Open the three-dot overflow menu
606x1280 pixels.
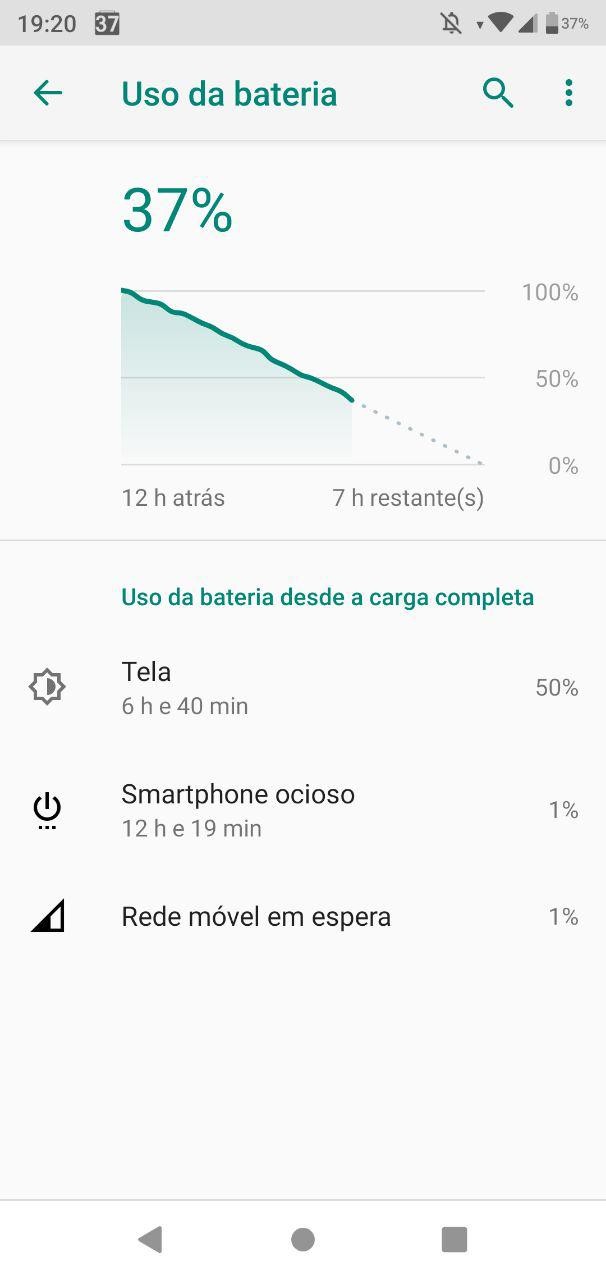coord(568,94)
